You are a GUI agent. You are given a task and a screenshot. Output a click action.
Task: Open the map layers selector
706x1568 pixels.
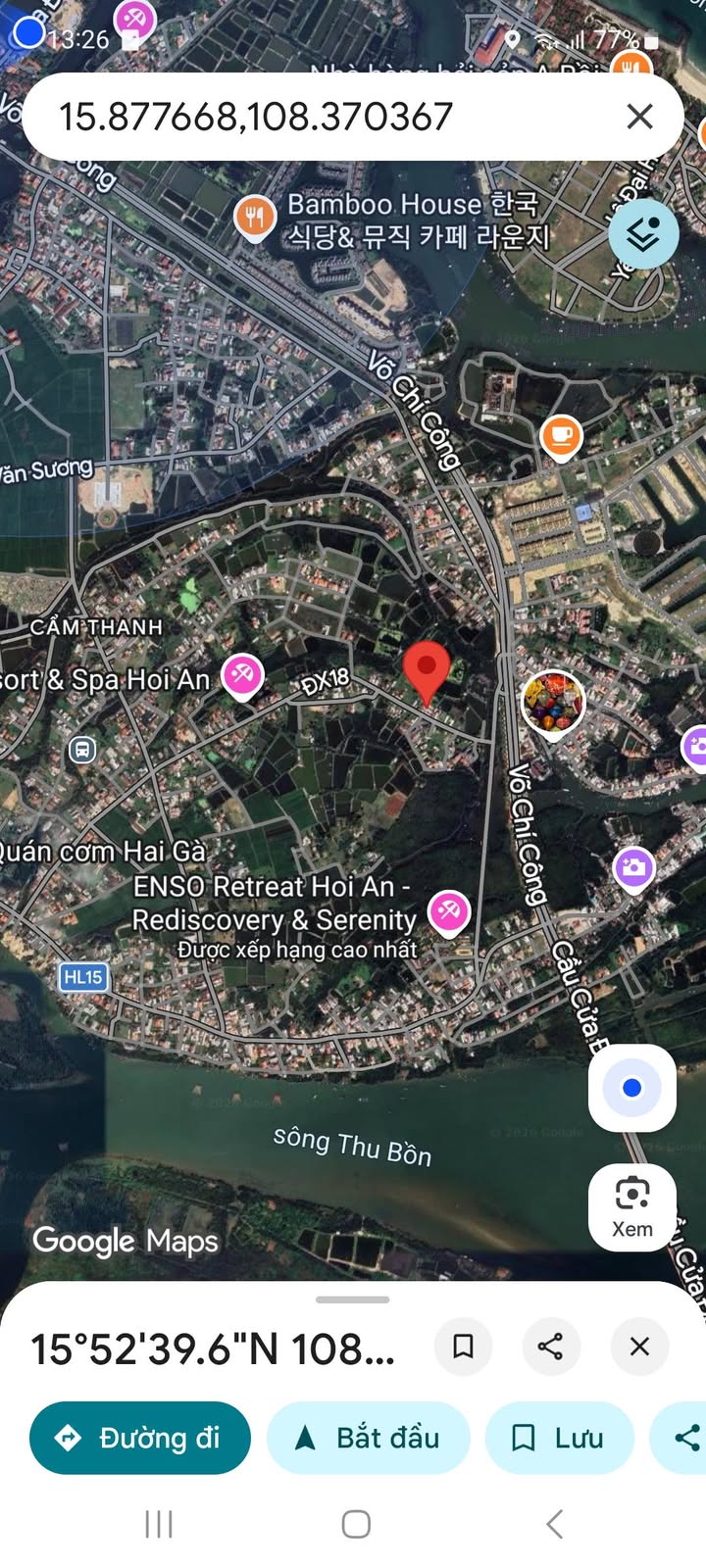[642, 235]
